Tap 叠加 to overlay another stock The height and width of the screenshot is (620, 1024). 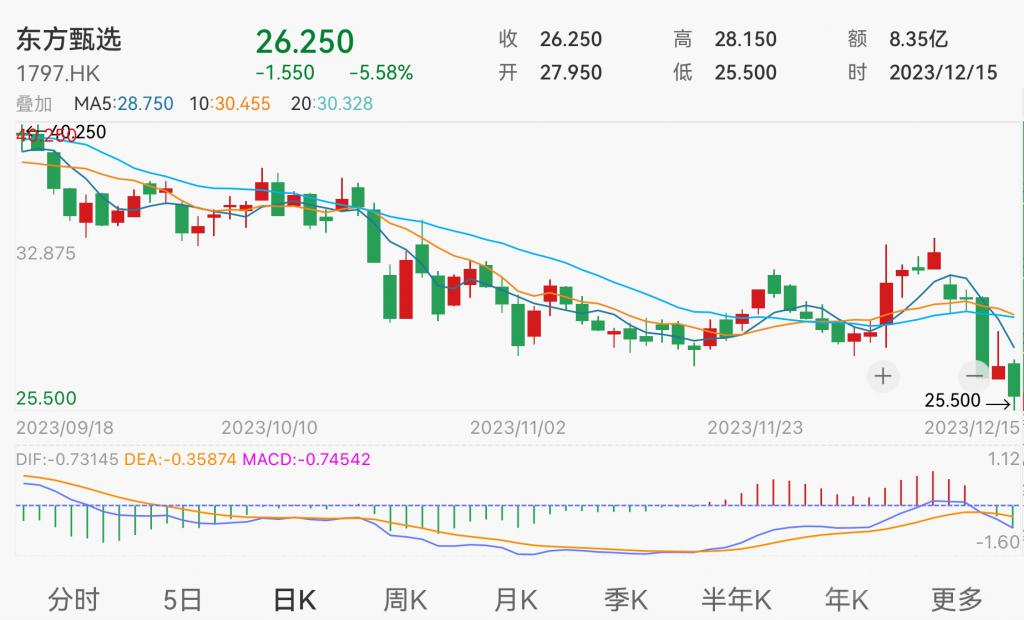click(x=36, y=103)
